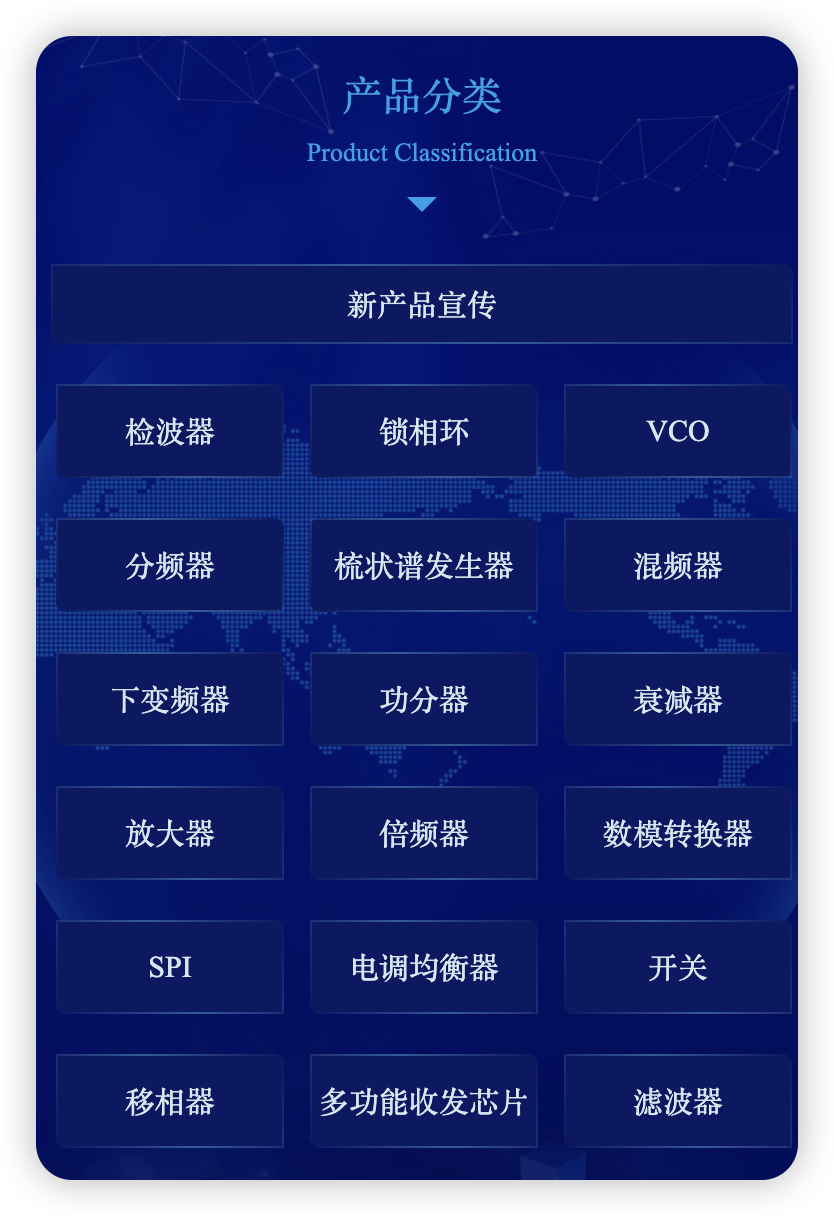834x1216 pixels.
Task: View 下变频器 products
Action: (x=170, y=700)
